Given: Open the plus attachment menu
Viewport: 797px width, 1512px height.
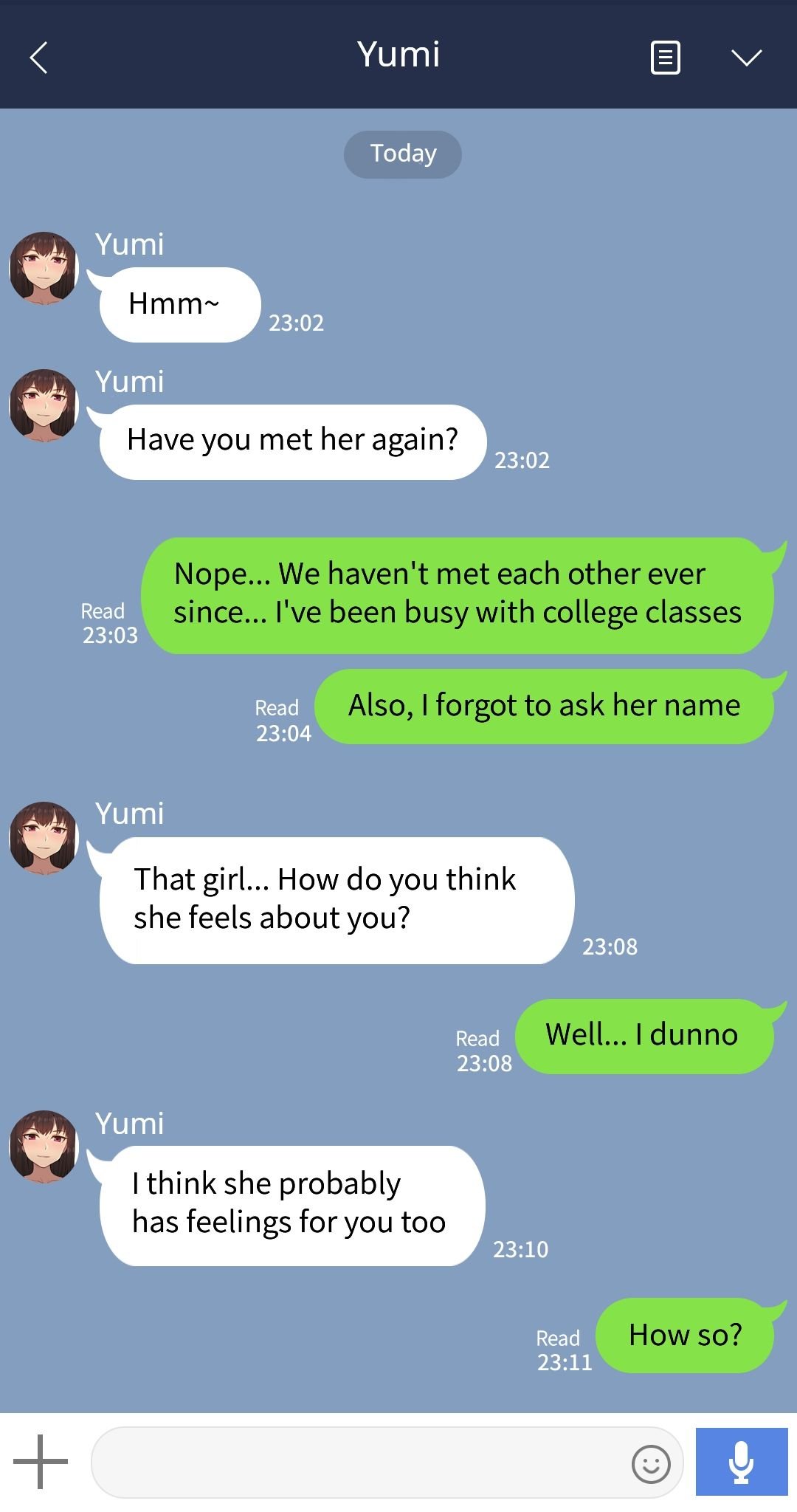Looking at the screenshot, I should (x=41, y=1461).
